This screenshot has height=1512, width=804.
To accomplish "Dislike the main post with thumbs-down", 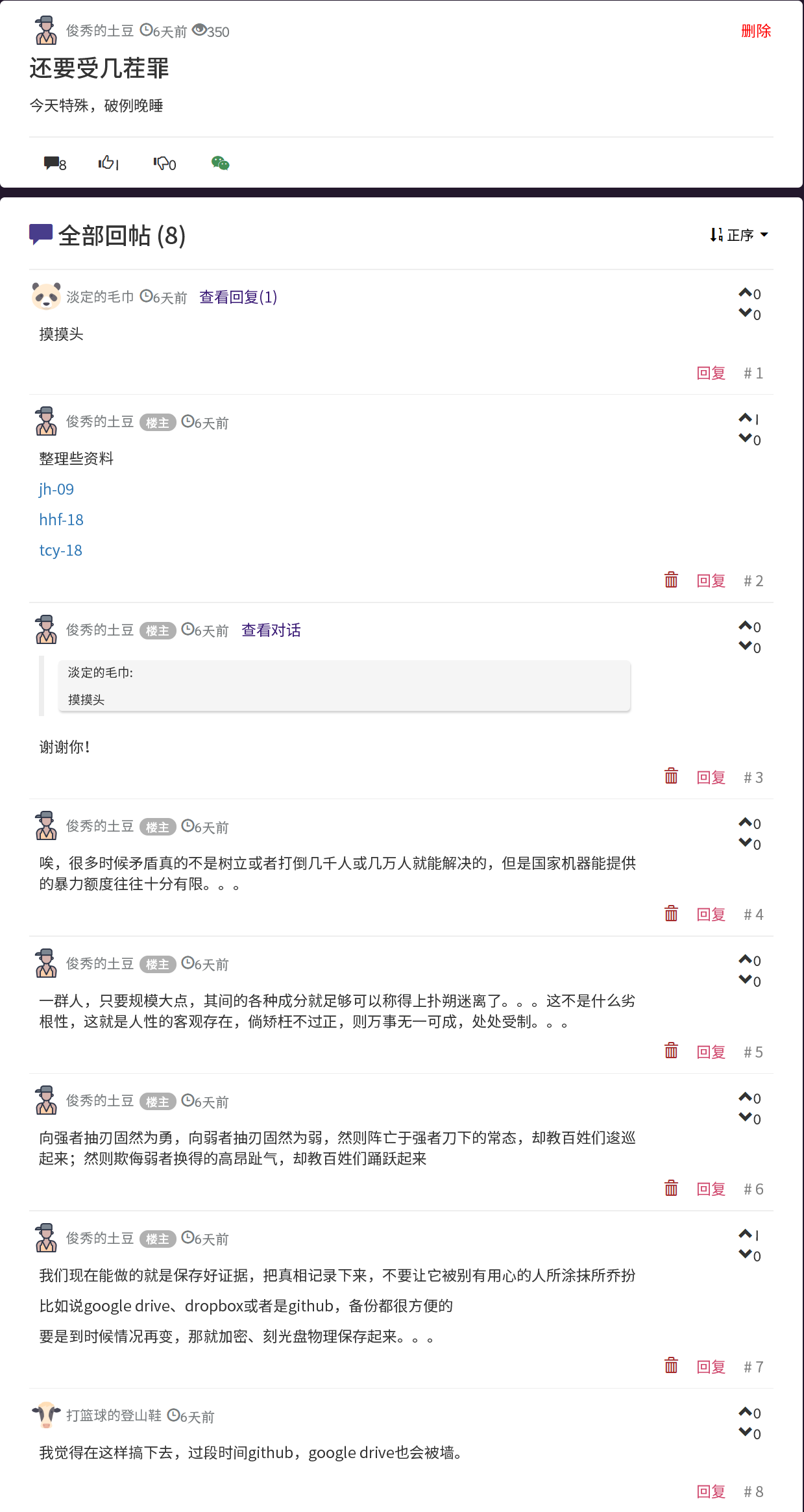I will [x=164, y=163].
